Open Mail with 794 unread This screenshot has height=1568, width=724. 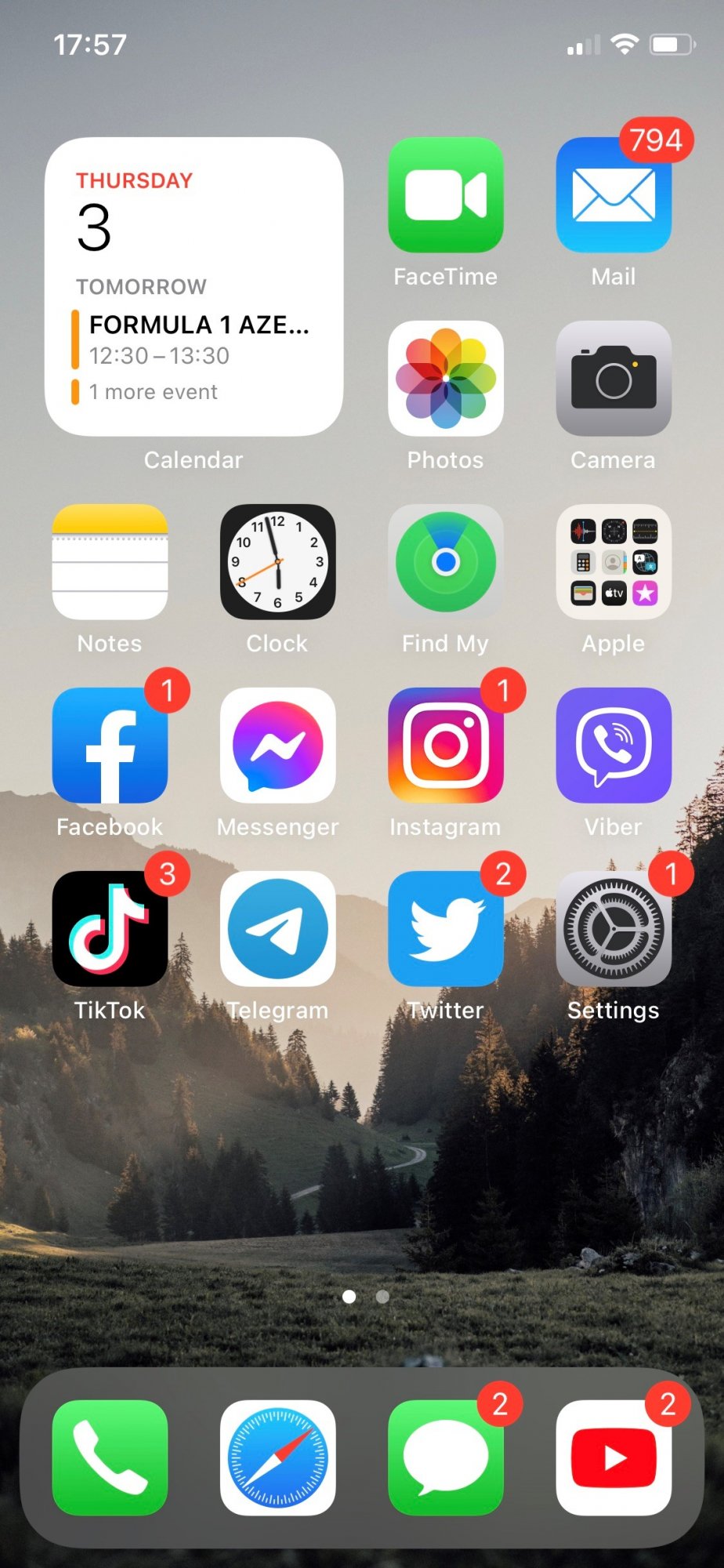click(x=613, y=195)
